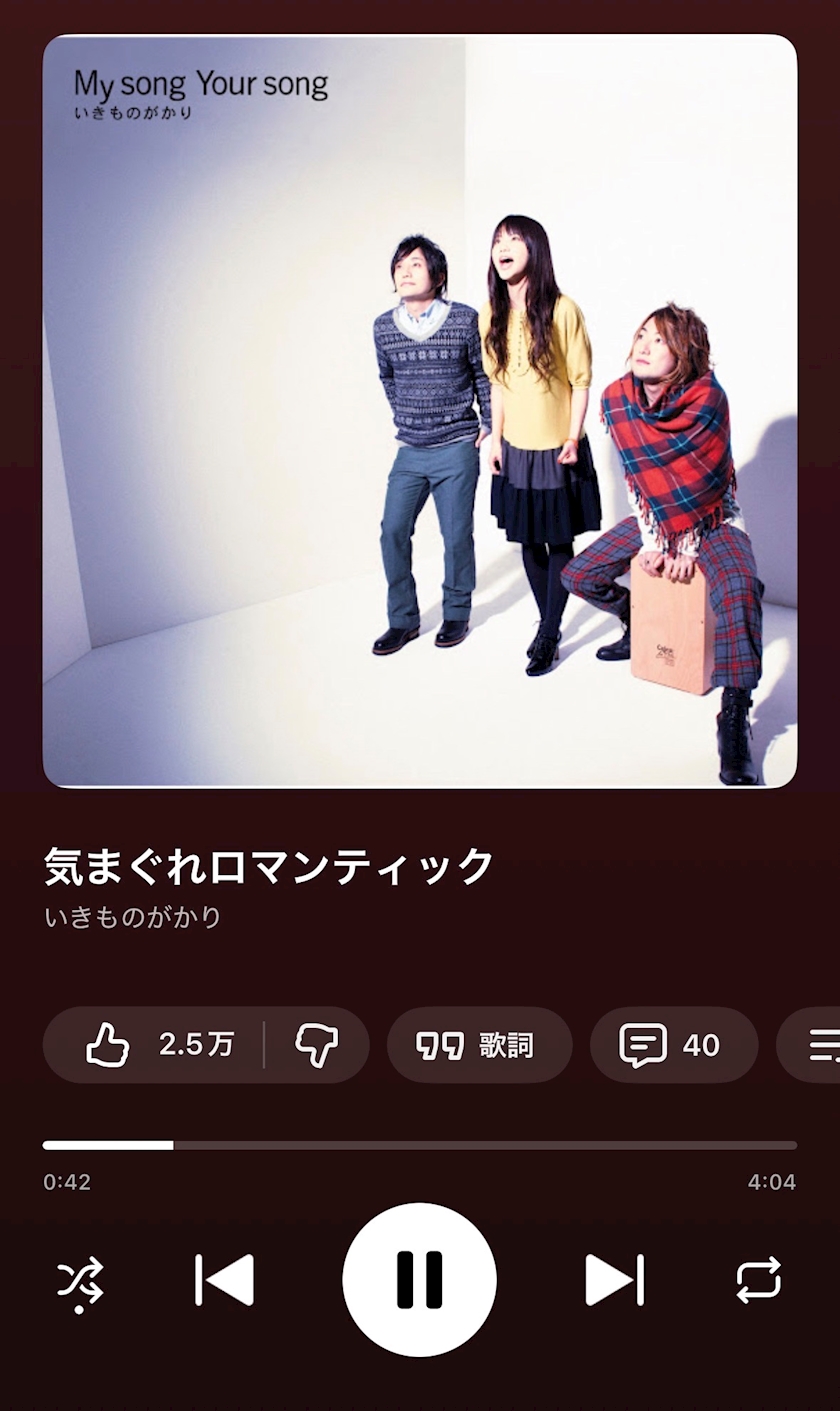Viewport: 840px width, 1411px height.
Task: Like the song with the thumbs up
Action: (x=153, y=1045)
